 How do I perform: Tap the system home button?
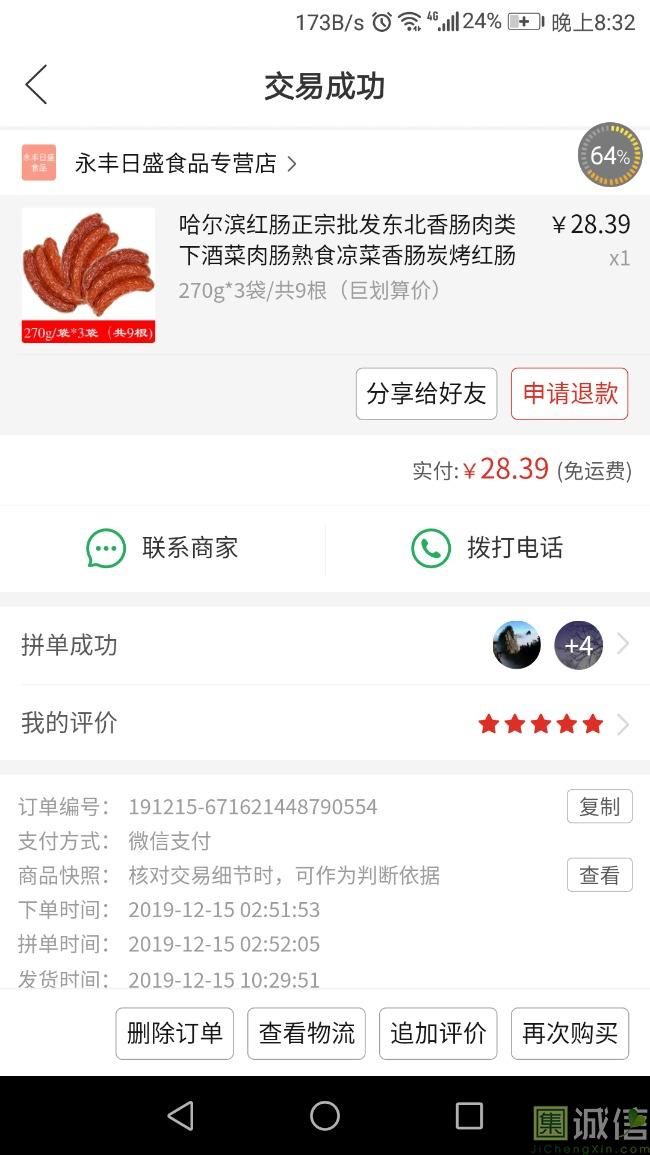325,1115
